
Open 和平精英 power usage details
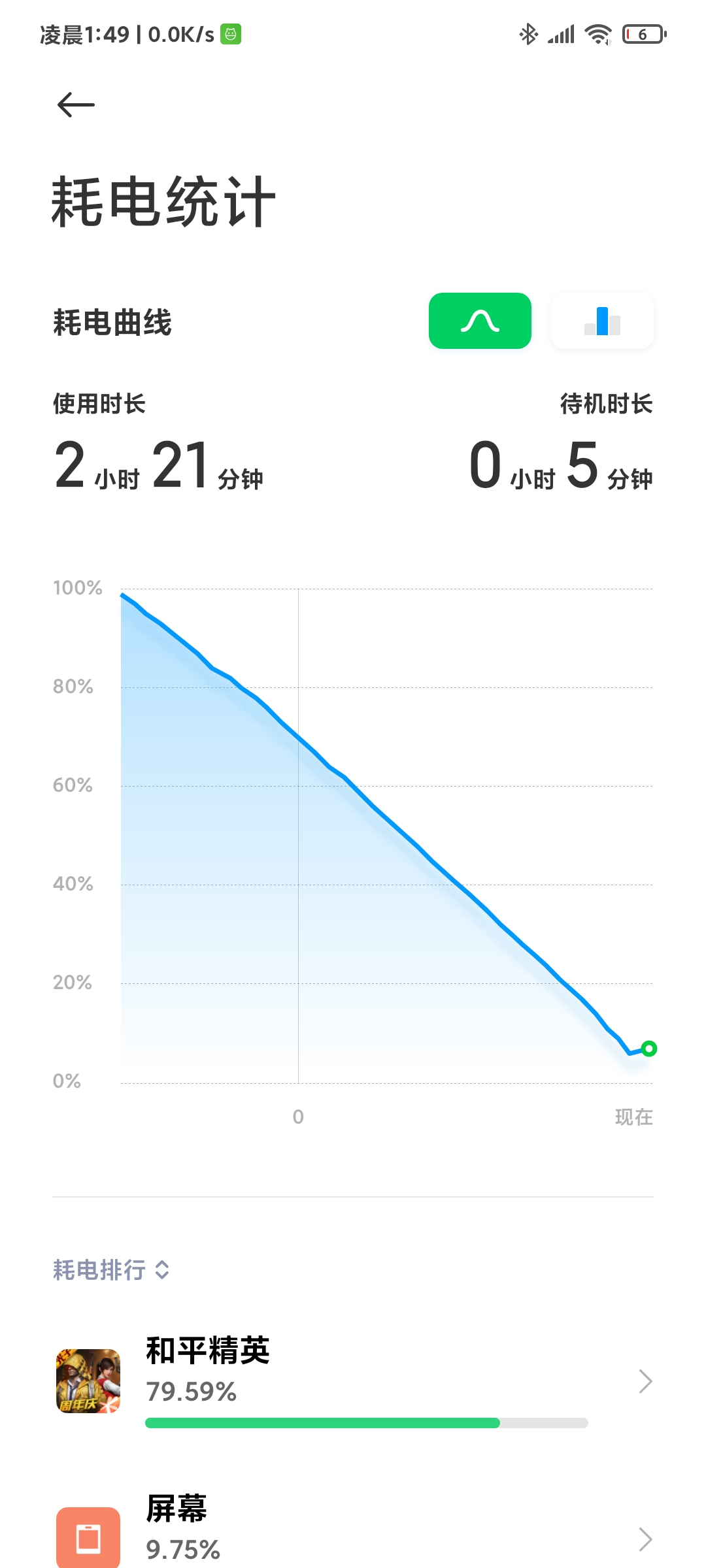353,1381
